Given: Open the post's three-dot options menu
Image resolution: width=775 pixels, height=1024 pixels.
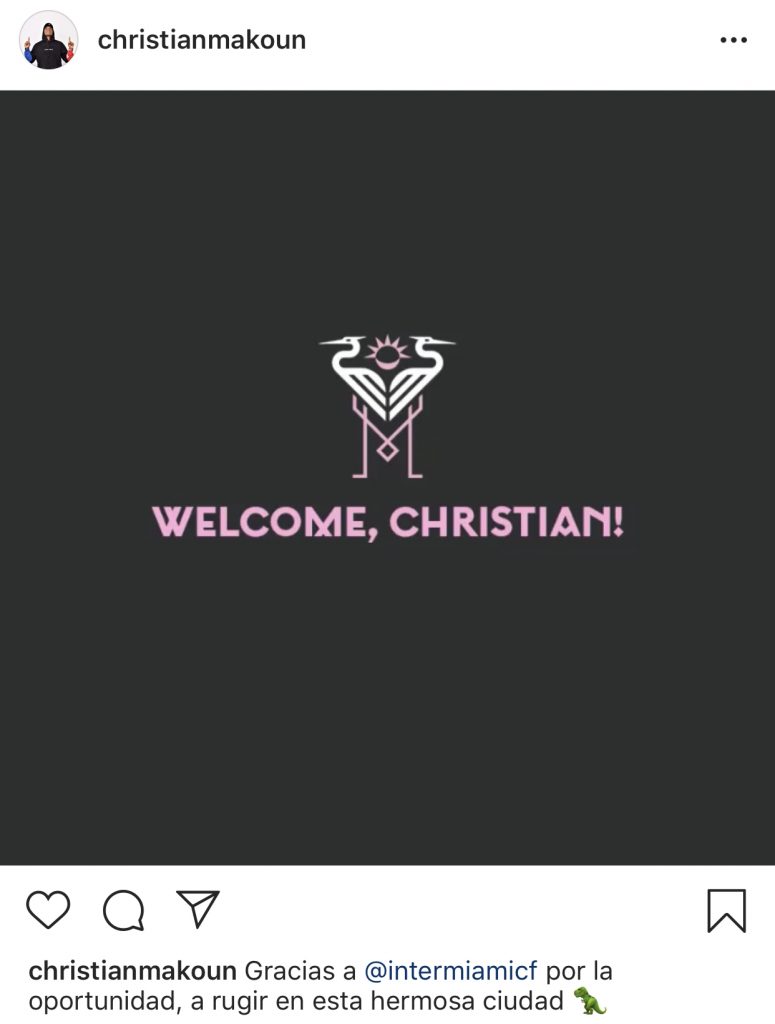Looking at the screenshot, I should pyautogui.click(x=733, y=41).
